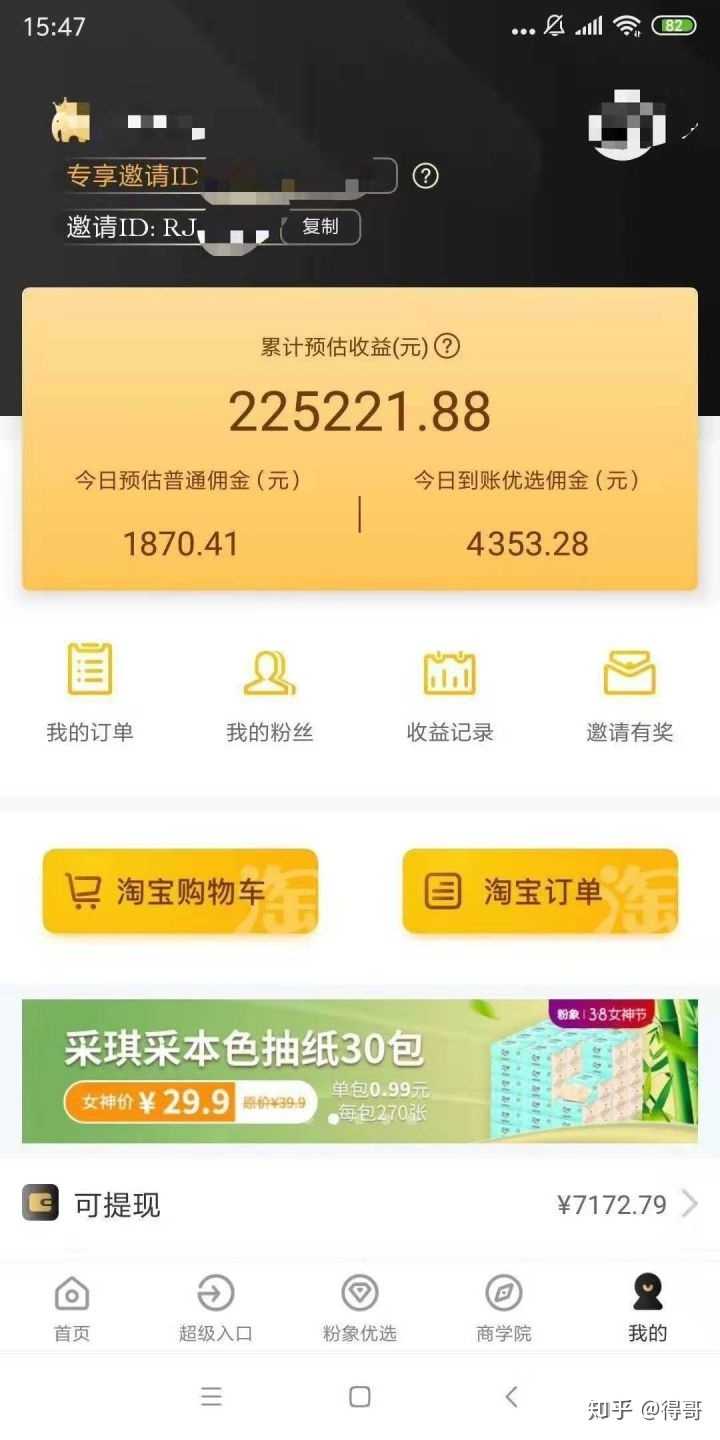Switch to the 首页 tab
Viewport: 720px width, 1440px height.
click(72, 1308)
